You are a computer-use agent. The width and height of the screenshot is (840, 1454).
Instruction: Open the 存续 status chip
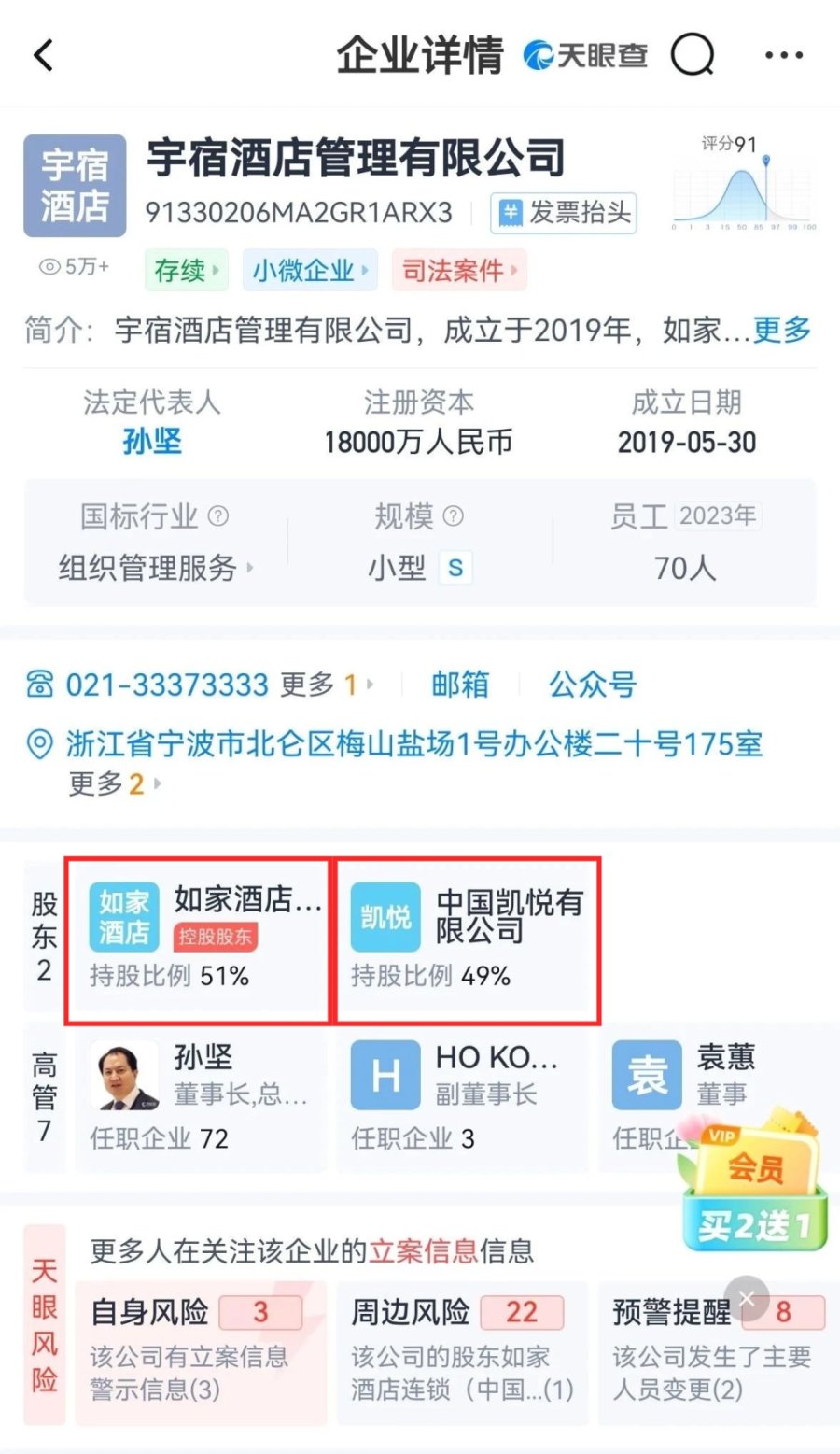187,271
